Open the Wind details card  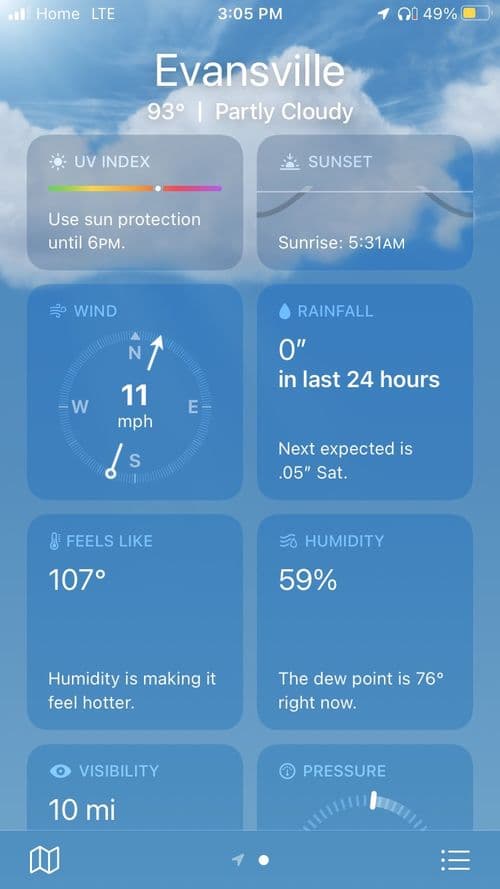point(135,392)
